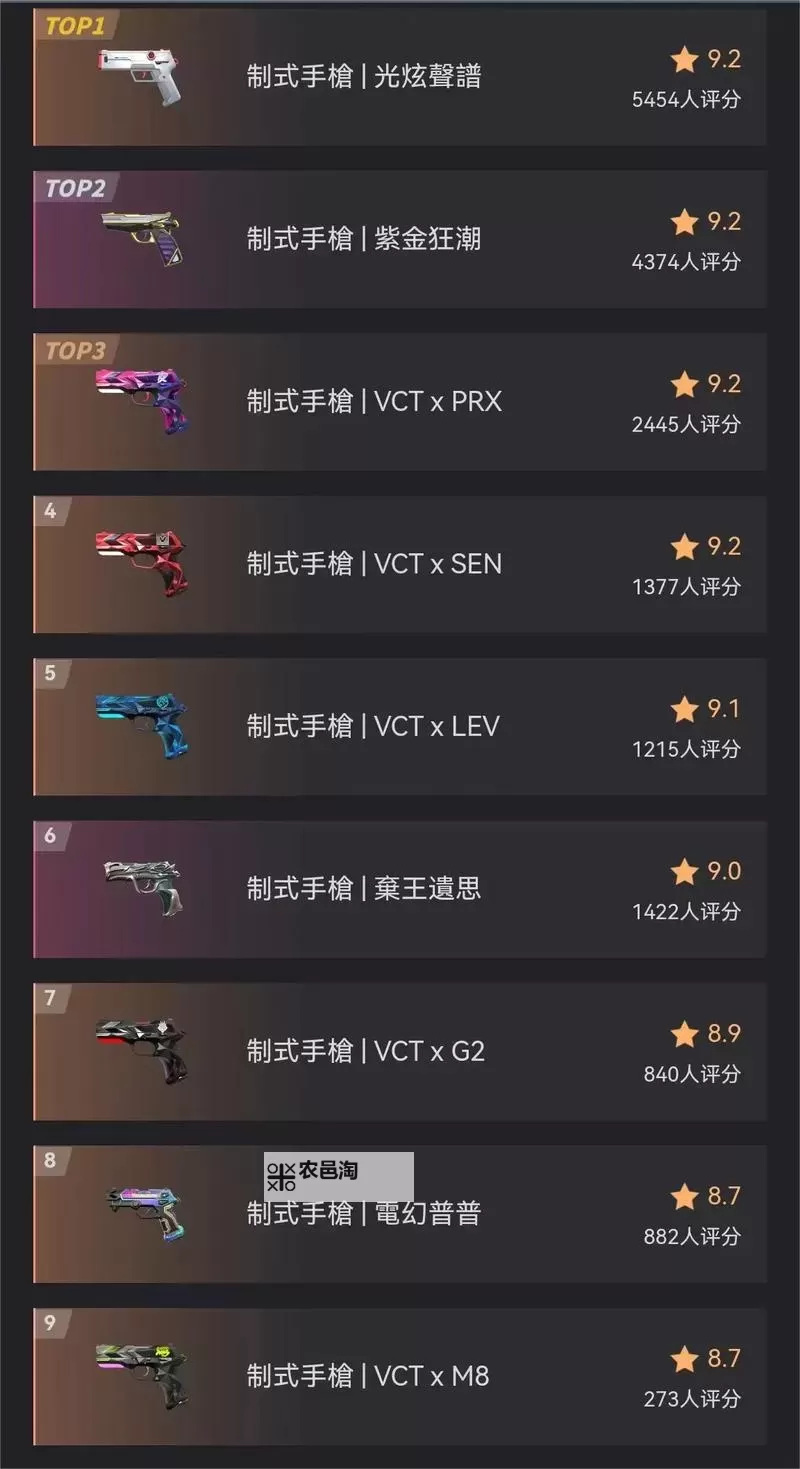
Task: Open the TOP2 紫金狂潮 pistol row
Action: point(400,239)
